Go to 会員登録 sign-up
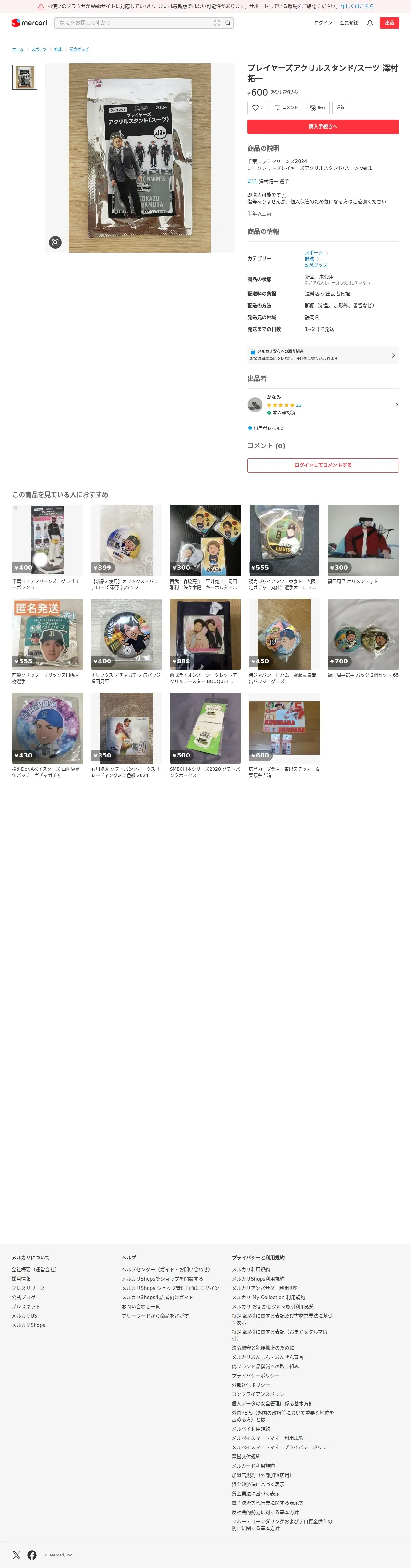Image resolution: width=411 pixels, height=1568 pixels. click(349, 23)
